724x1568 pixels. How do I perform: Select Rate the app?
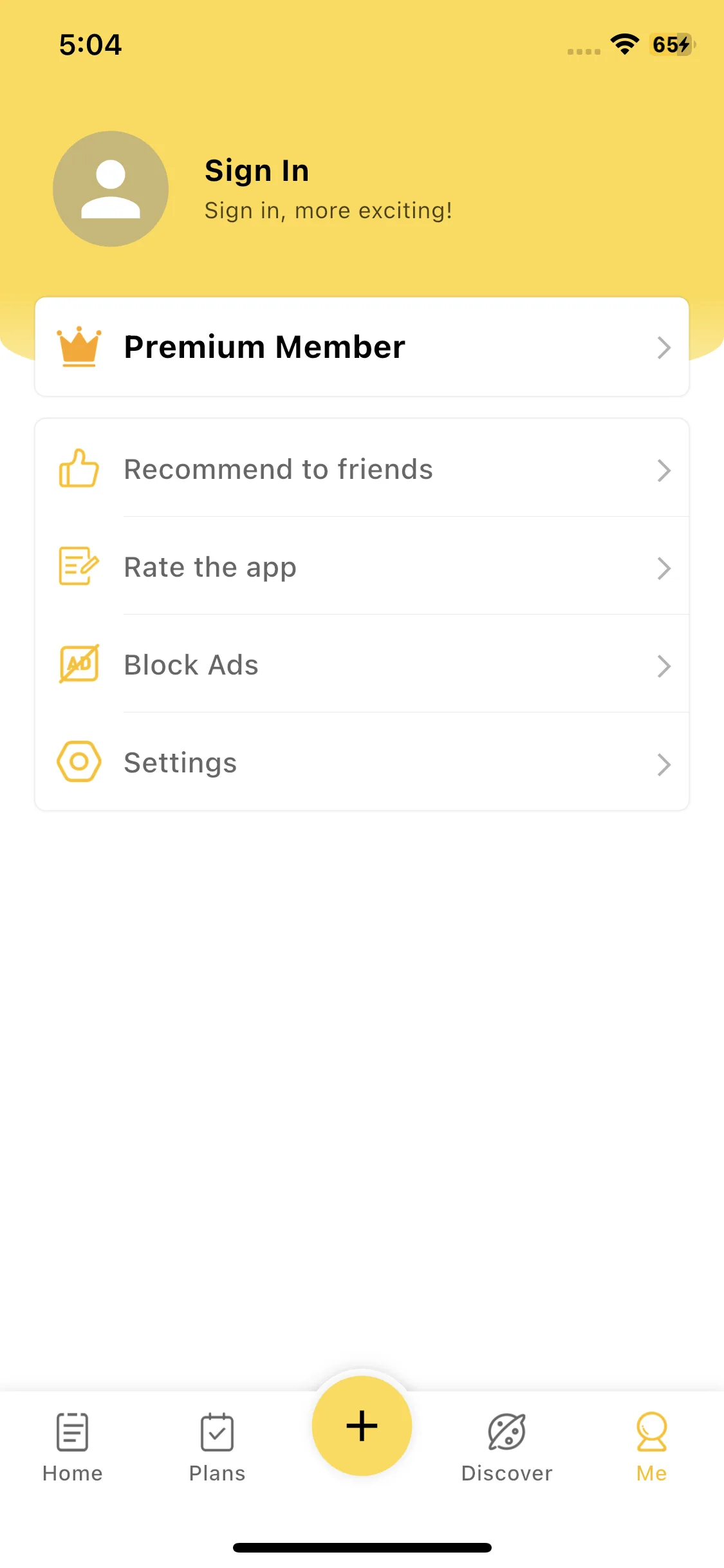coord(362,567)
